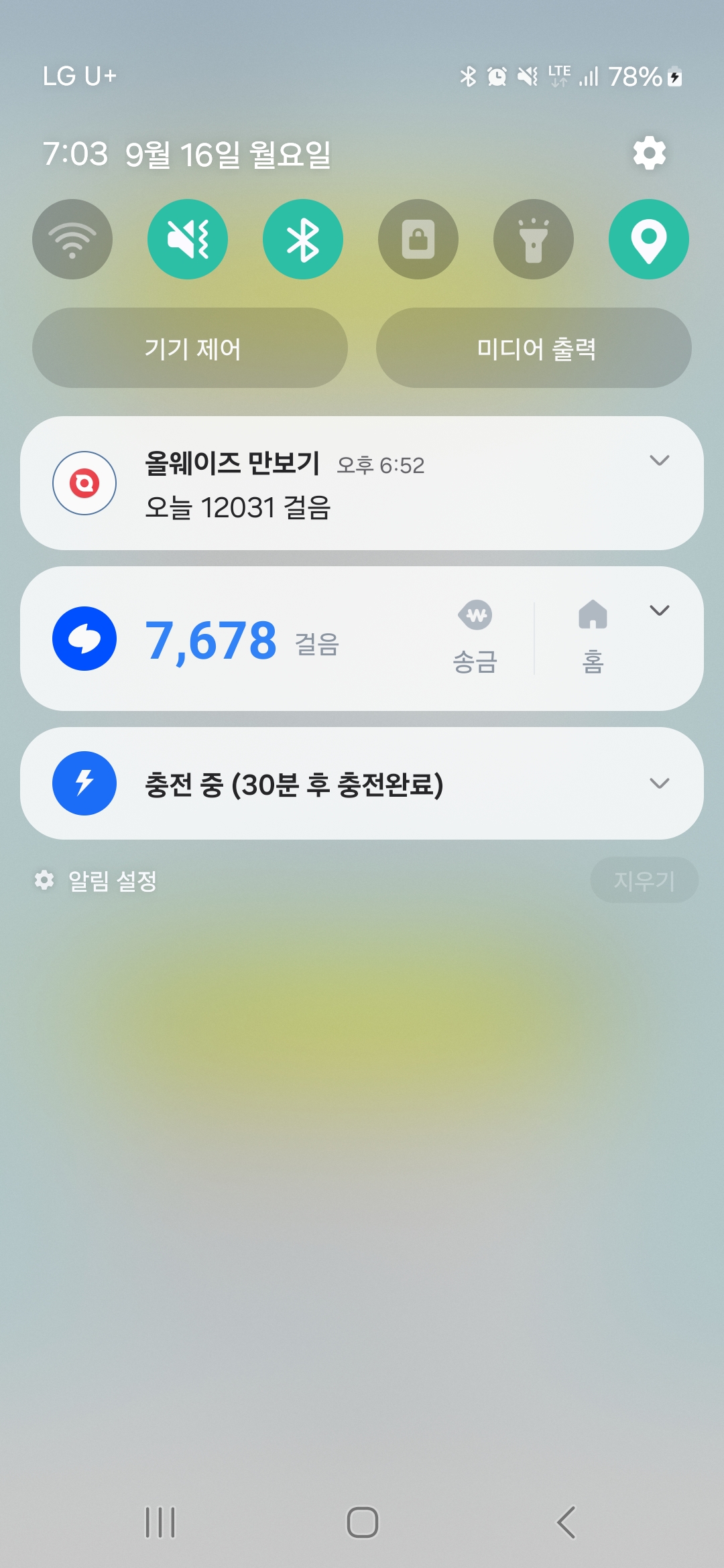724x1568 pixels.
Task: Clear notifications with 지우기
Action: click(x=644, y=880)
